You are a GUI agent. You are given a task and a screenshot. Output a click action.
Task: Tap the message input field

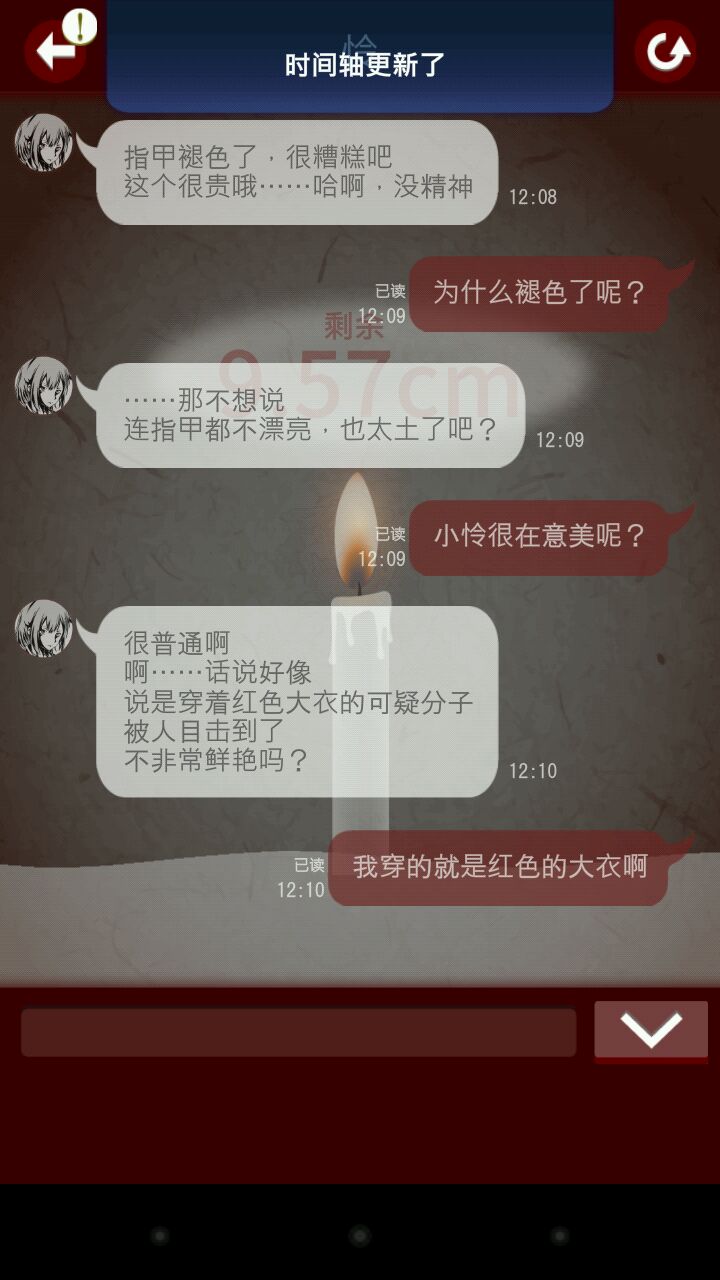[x=298, y=1032]
